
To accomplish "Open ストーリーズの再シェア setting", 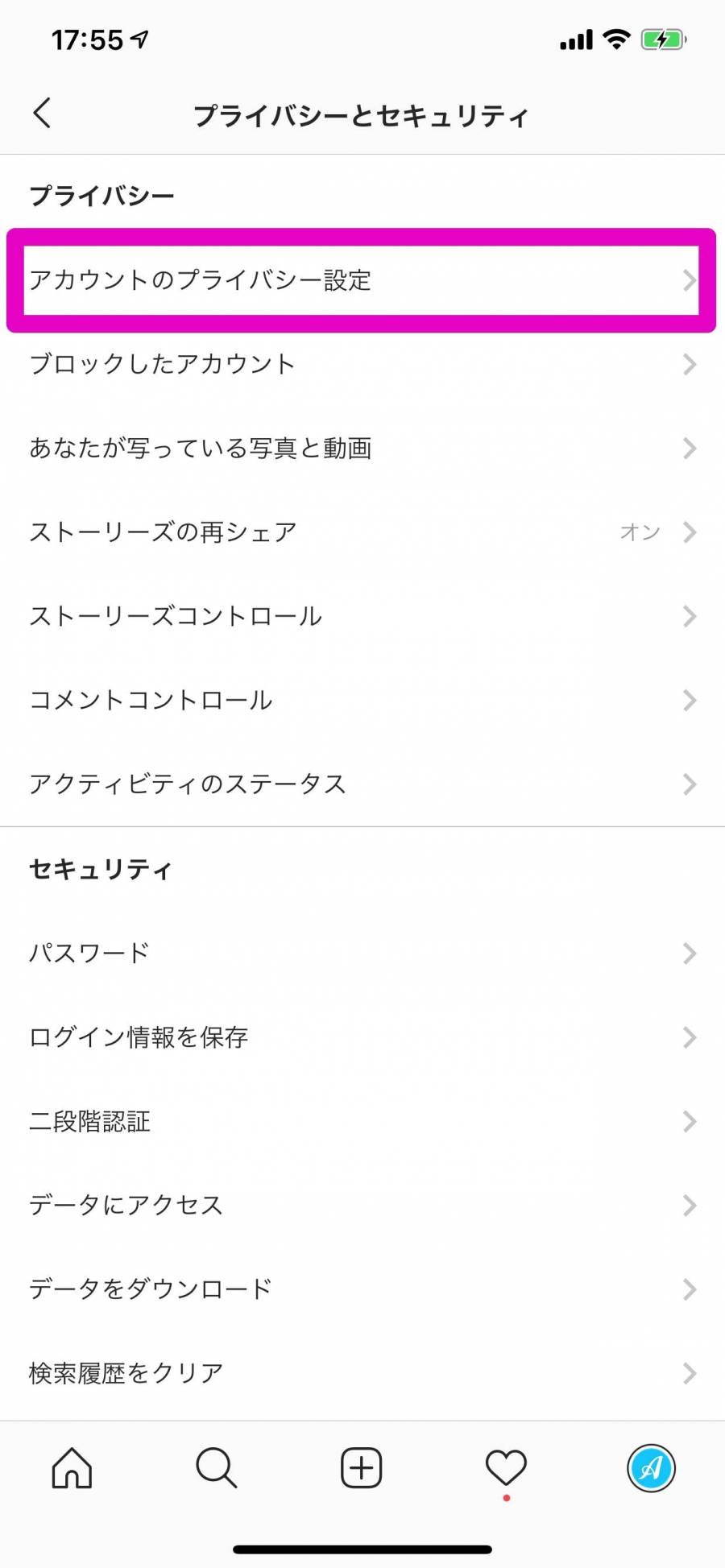I will coord(362,532).
